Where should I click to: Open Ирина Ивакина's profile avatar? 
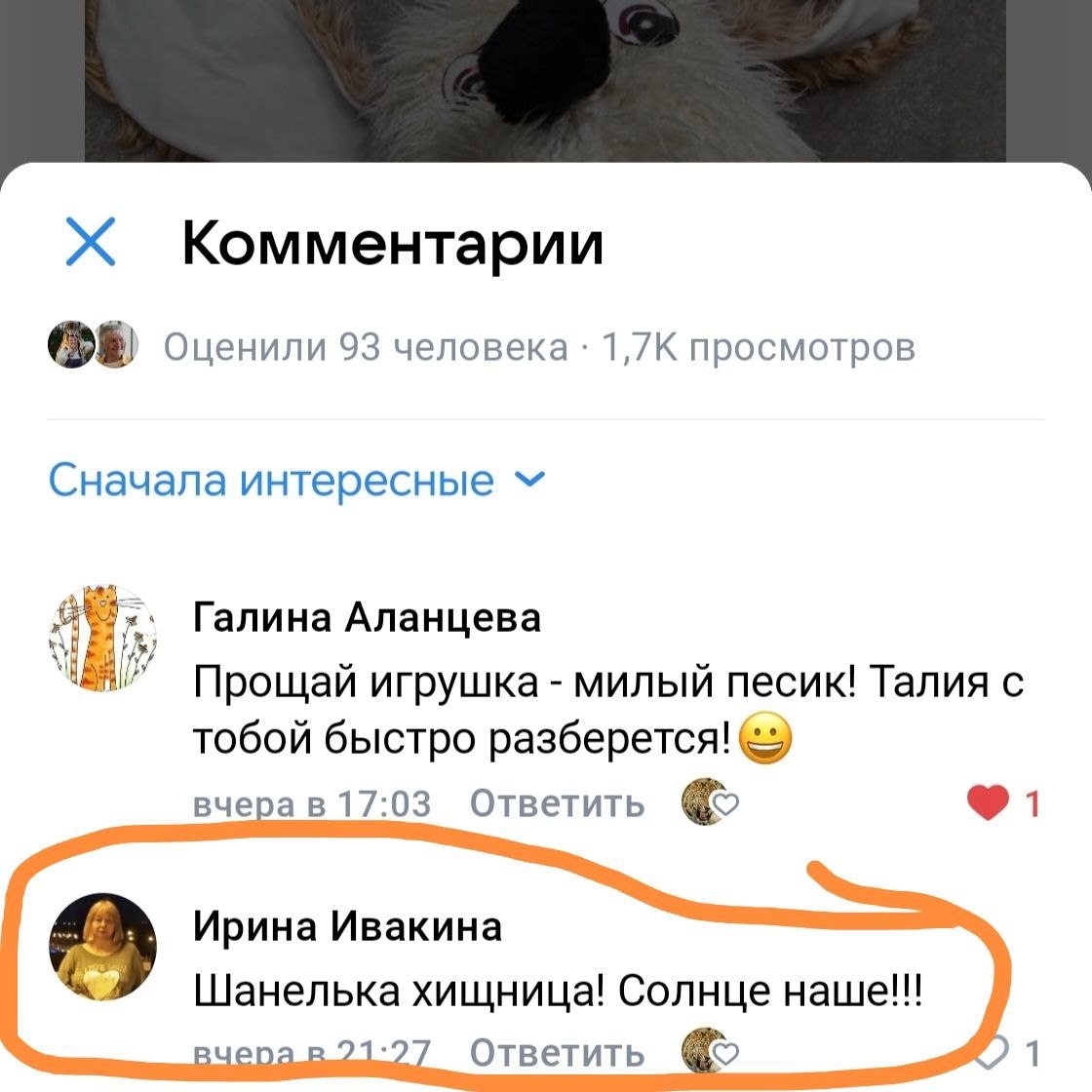pyautogui.click(x=102, y=947)
